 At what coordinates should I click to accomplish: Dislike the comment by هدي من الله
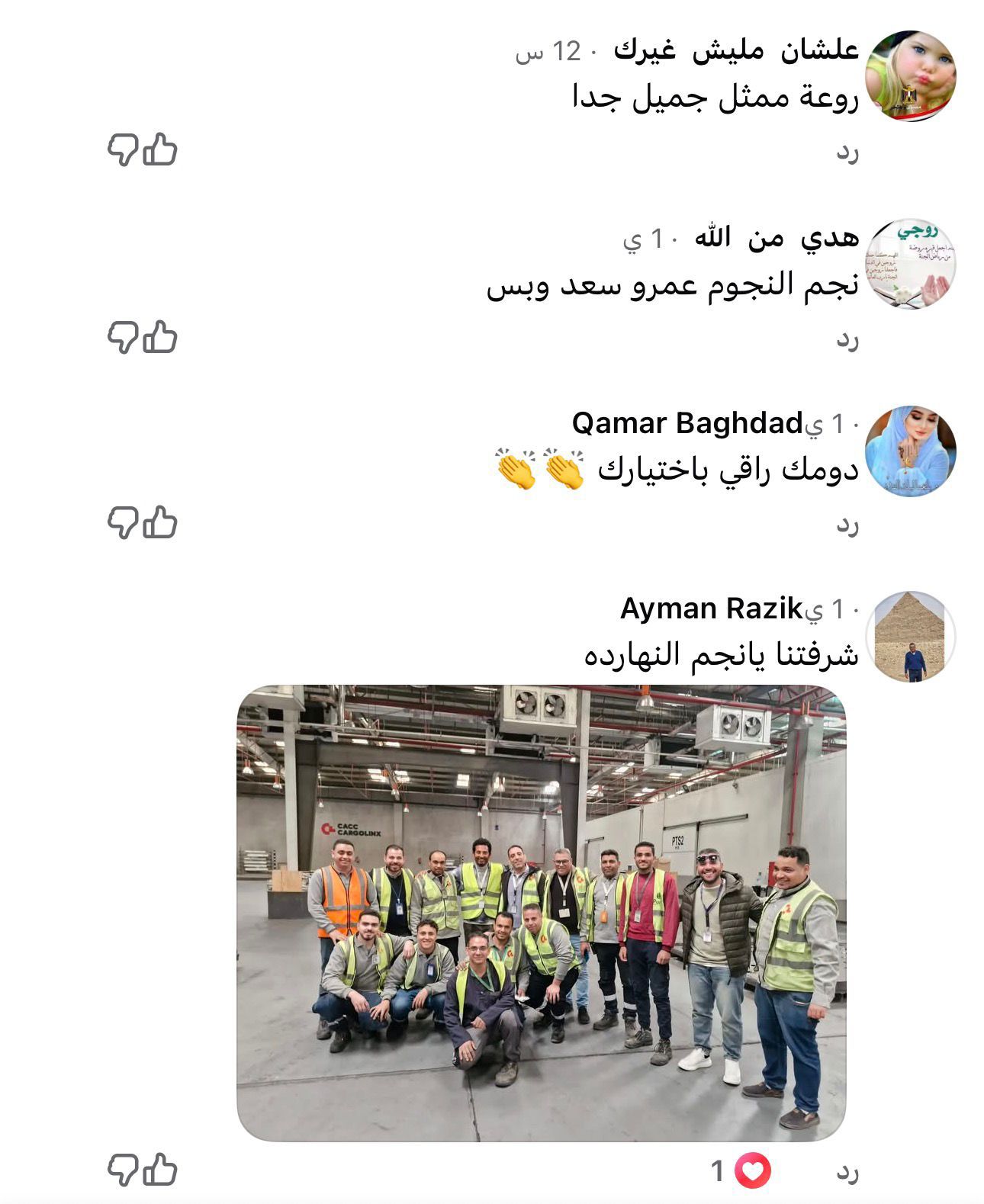[x=122, y=337]
